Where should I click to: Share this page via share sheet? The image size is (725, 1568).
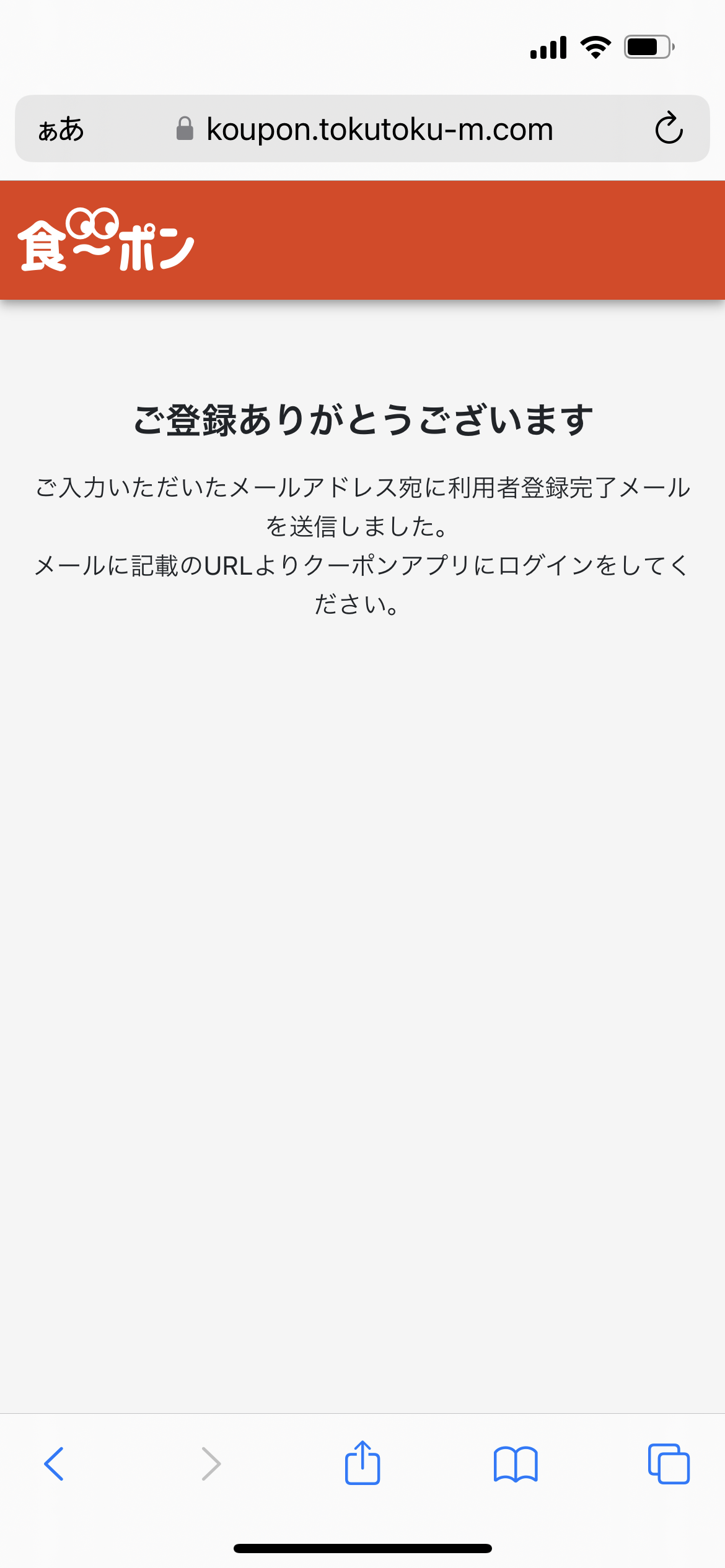[x=362, y=1463]
